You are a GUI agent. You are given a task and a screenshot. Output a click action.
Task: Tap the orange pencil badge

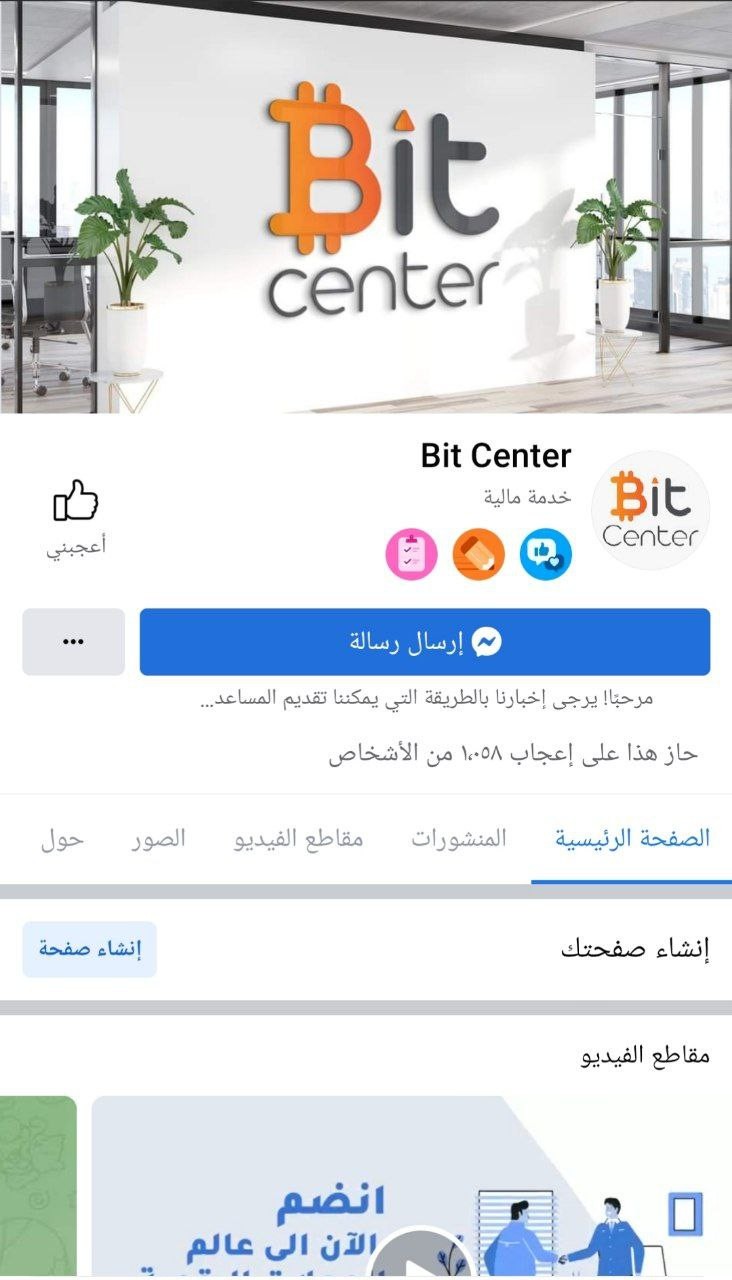[479, 554]
